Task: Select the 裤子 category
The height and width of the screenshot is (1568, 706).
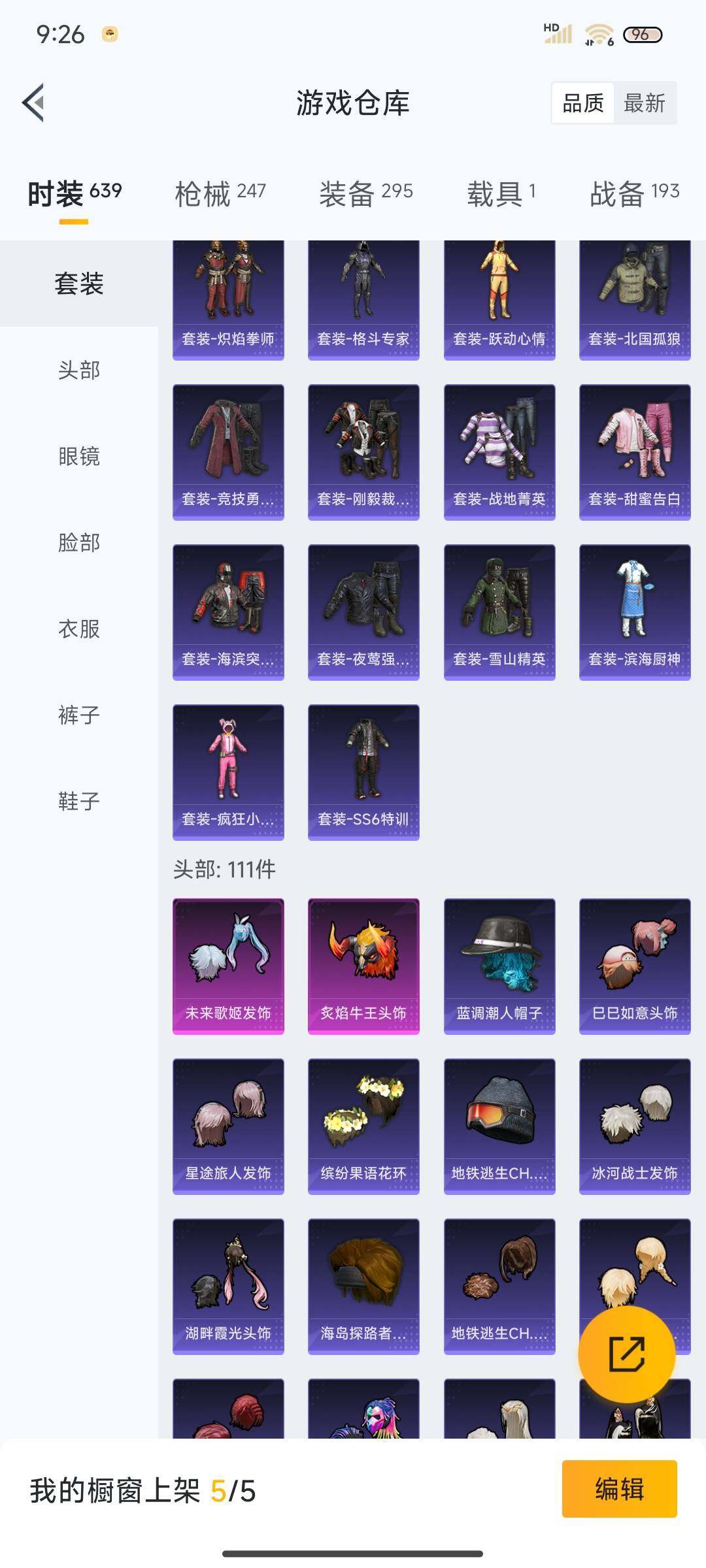Action: tap(79, 715)
